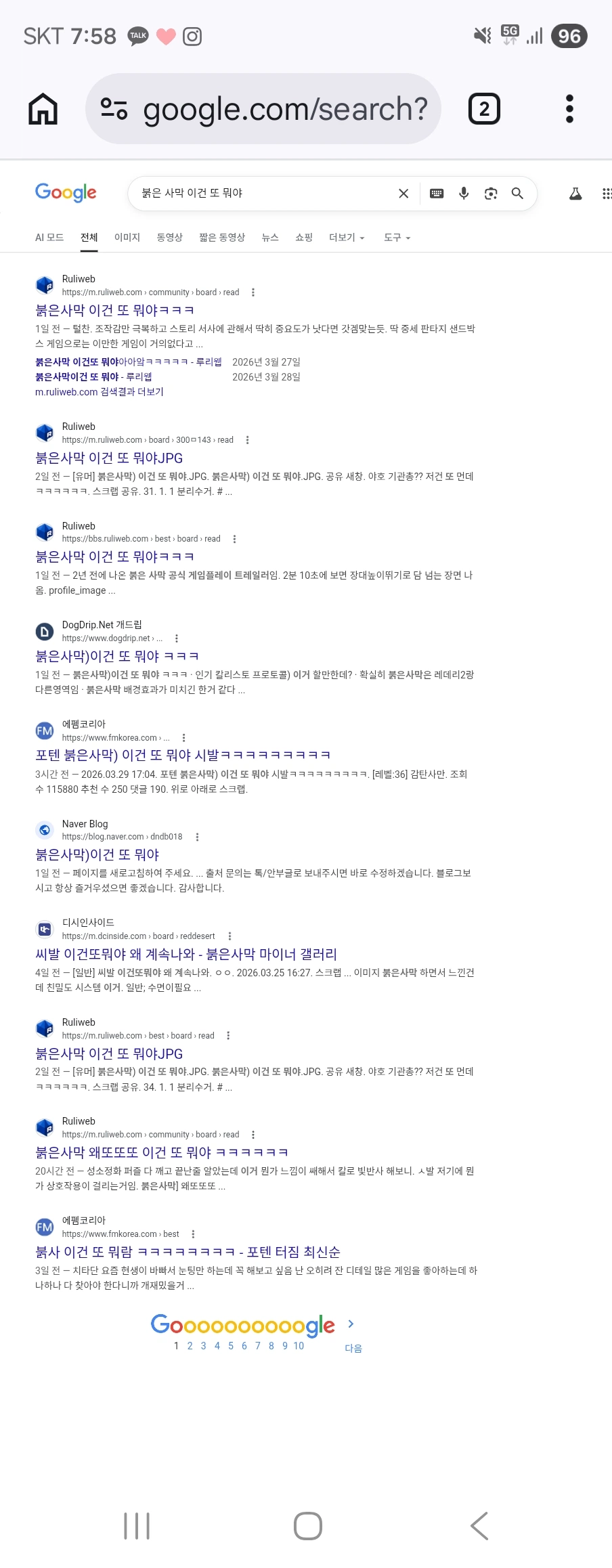Open the 'm.ruliweb.com 검색결과 더보기' link
This screenshot has height=1568, width=612.
tap(99, 391)
